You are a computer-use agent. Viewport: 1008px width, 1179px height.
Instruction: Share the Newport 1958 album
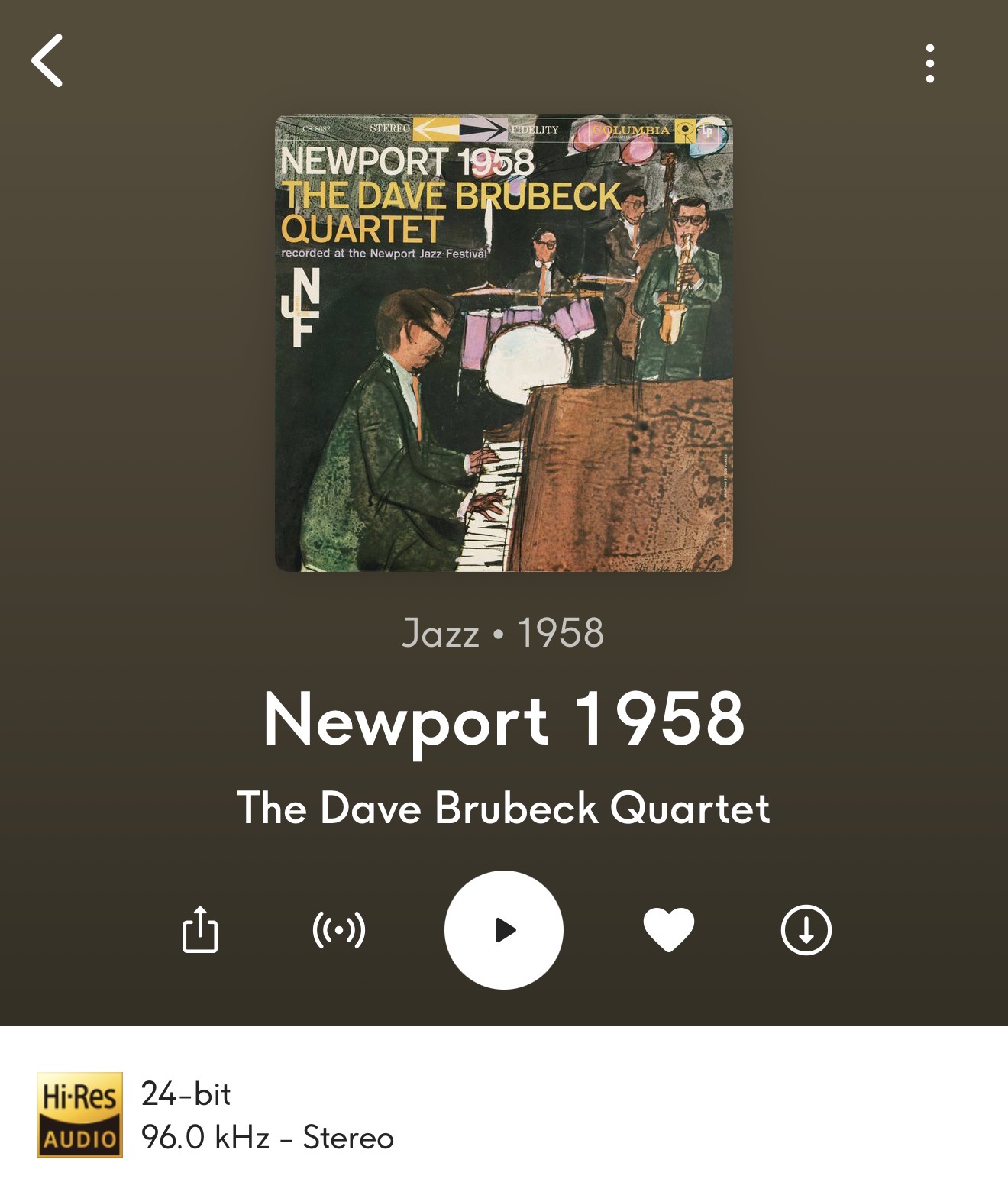point(200,929)
